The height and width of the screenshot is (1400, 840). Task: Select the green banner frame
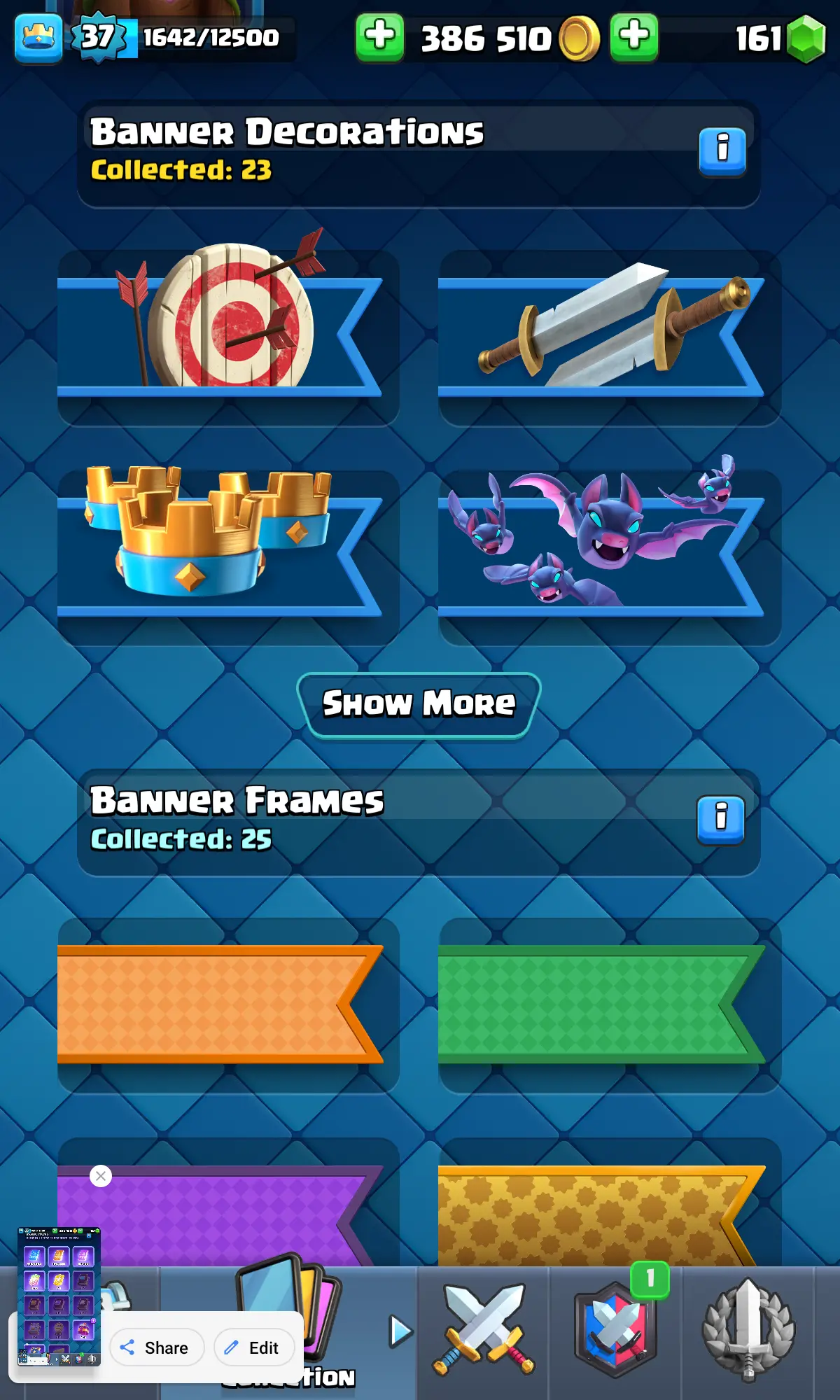(x=610, y=1005)
